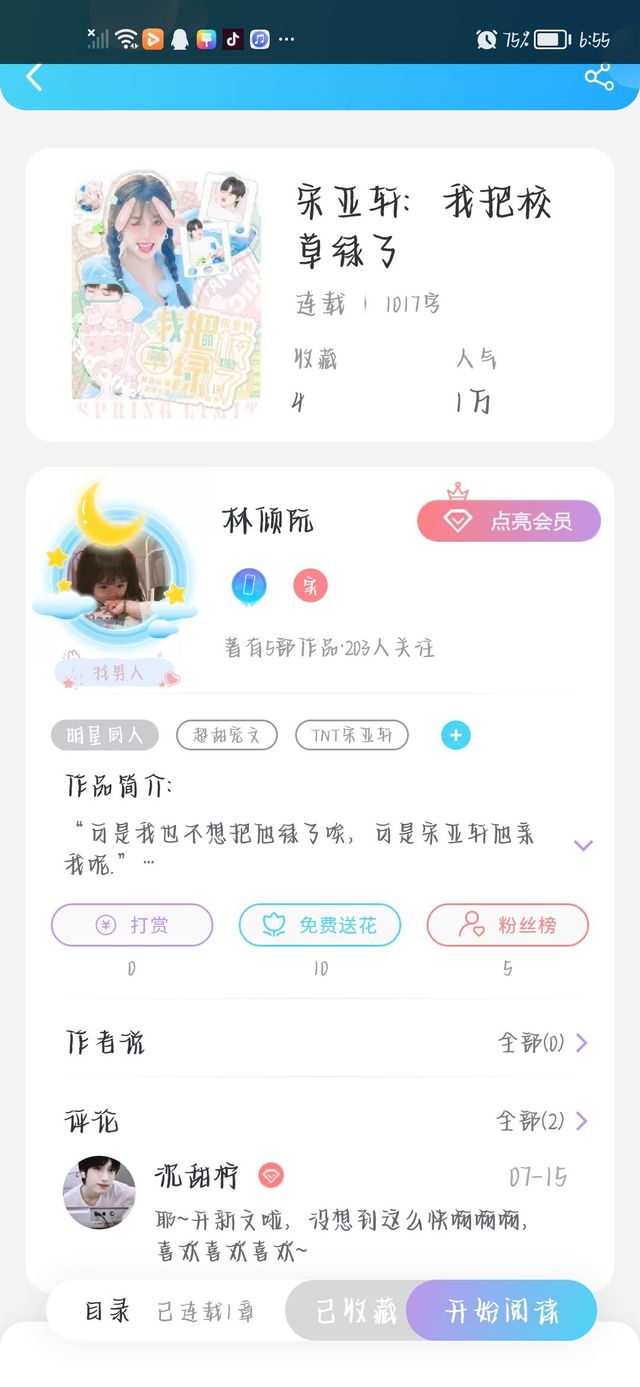The height and width of the screenshot is (1387, 640).
Task: Open the commenter's profile picture
Action: click(x=99, y=1192)
